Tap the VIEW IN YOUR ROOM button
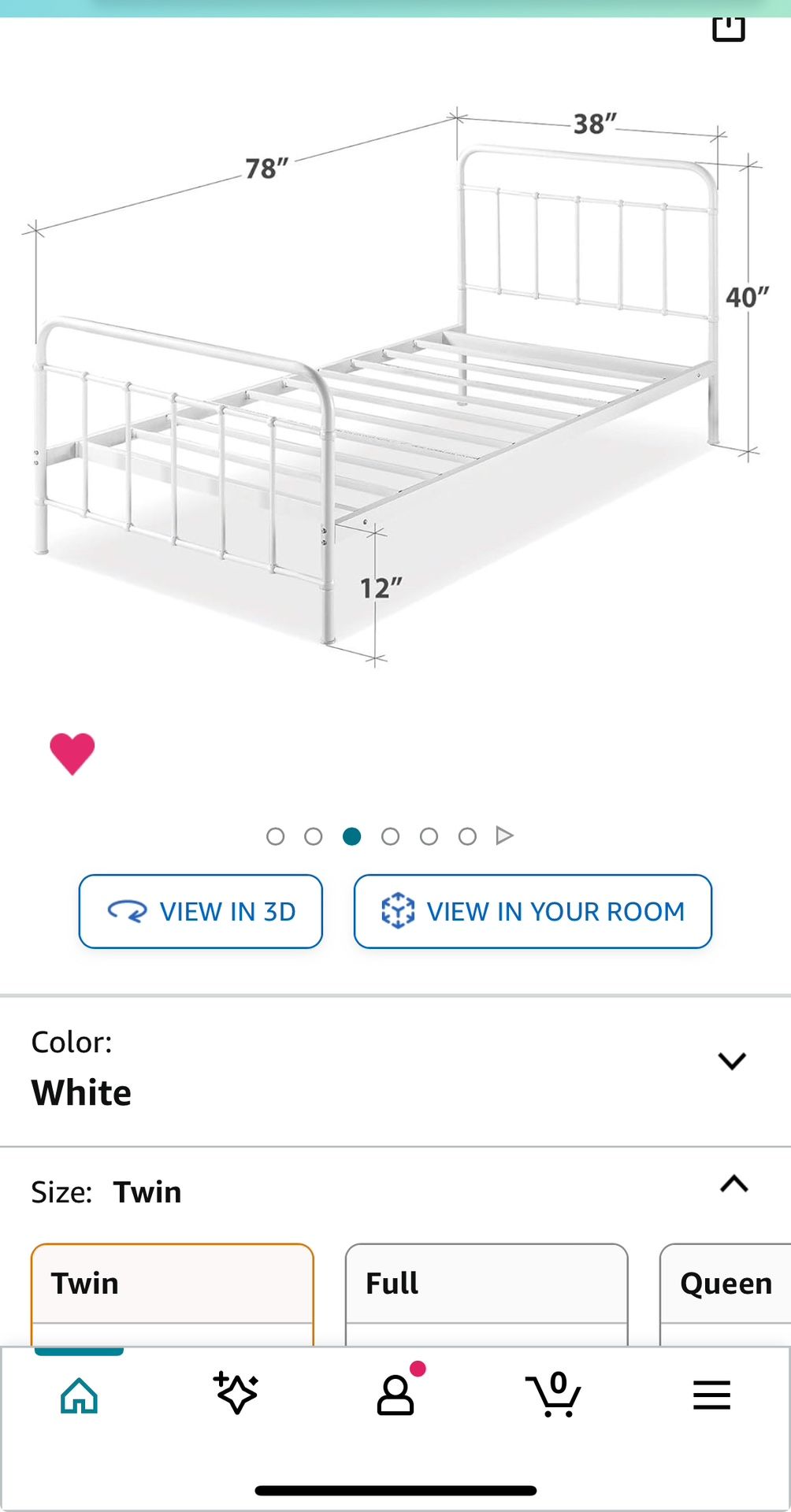This screenshot has width=791, height=1512. [x=533, y=911]
